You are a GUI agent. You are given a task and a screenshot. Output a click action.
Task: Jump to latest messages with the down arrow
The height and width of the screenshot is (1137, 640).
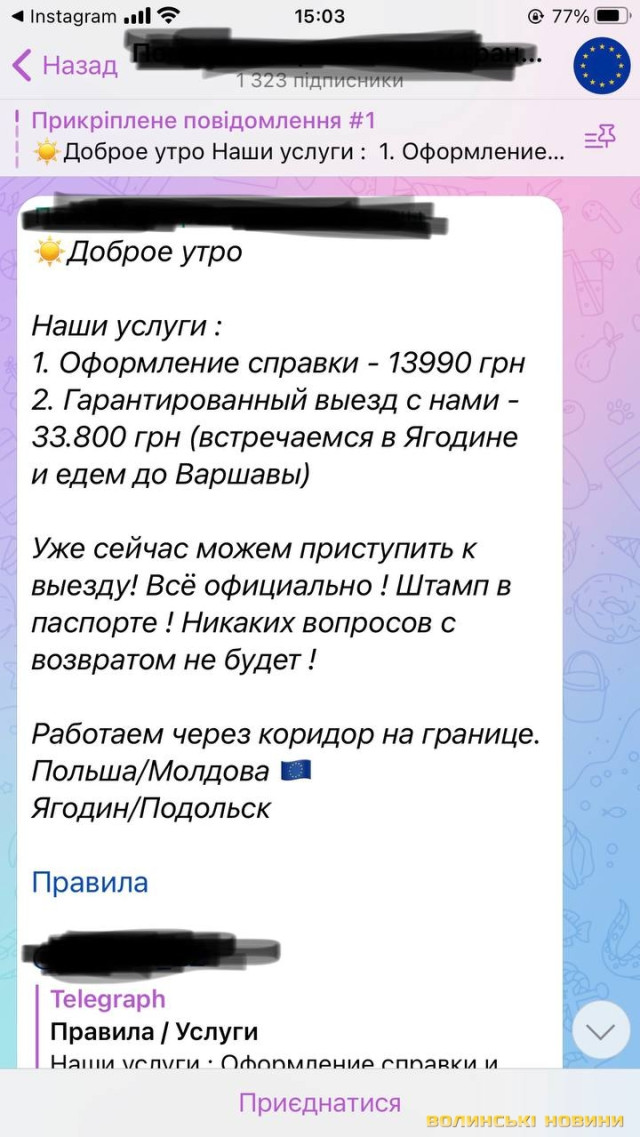[600, 1031]
